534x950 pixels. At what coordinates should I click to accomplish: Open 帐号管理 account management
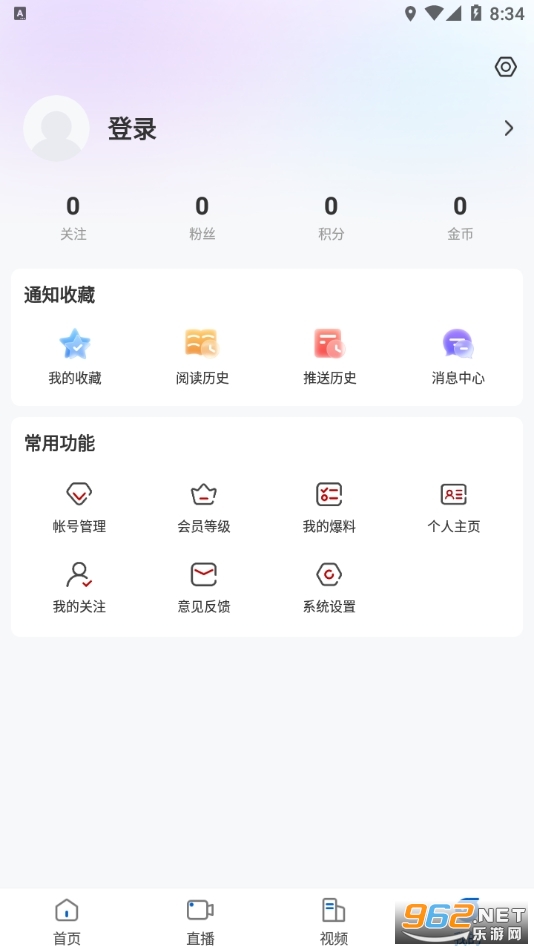click(x=79, y=508)
